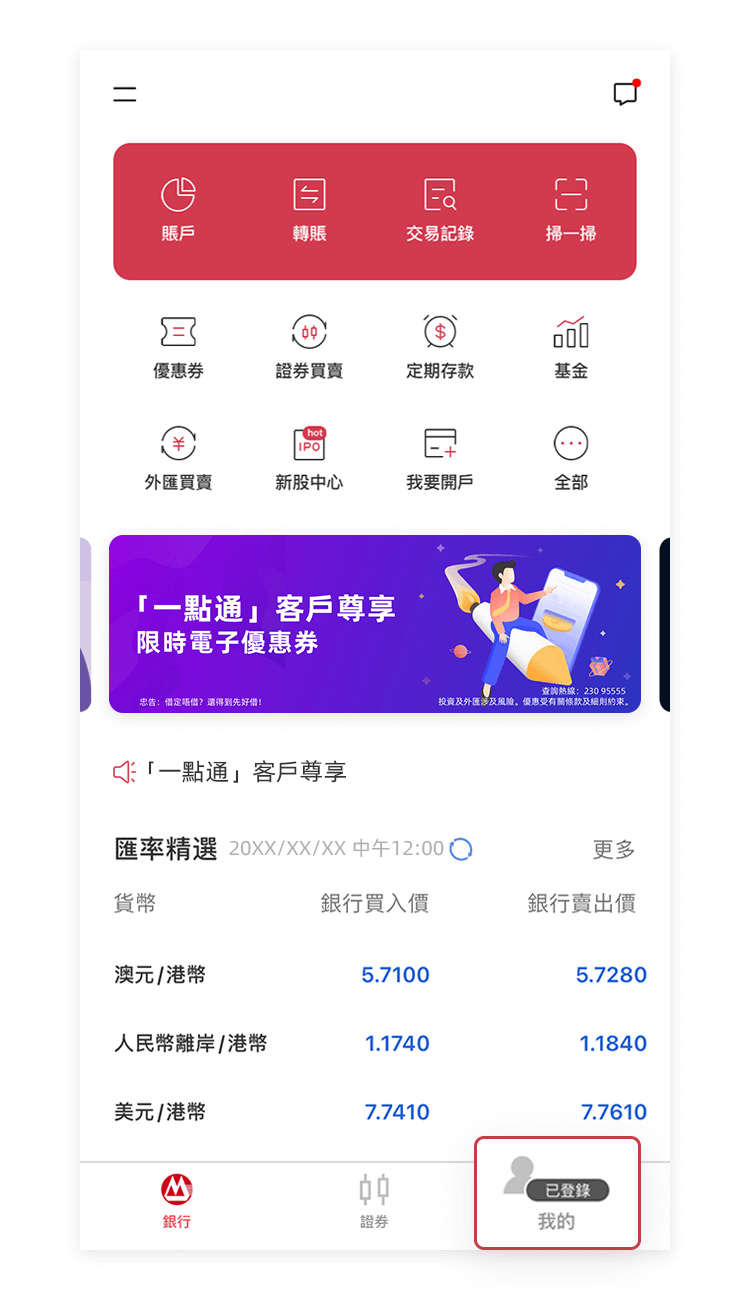The width and height of the screenshot is (750, 1300).
Task: Open 外匯買賣 foreign exchange trading
Action: click(178, 458)
